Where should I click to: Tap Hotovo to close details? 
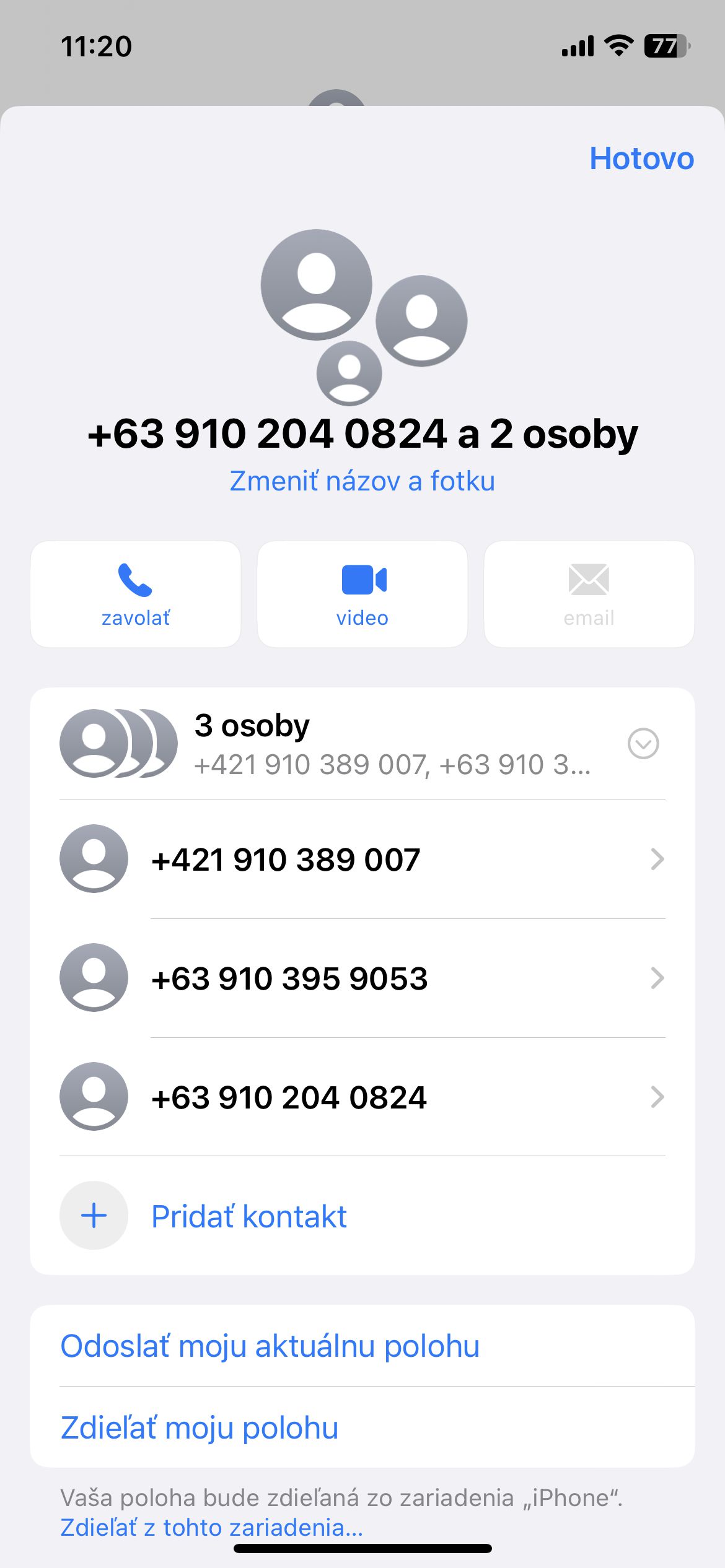pyautogui.click(x=641, y=158)
